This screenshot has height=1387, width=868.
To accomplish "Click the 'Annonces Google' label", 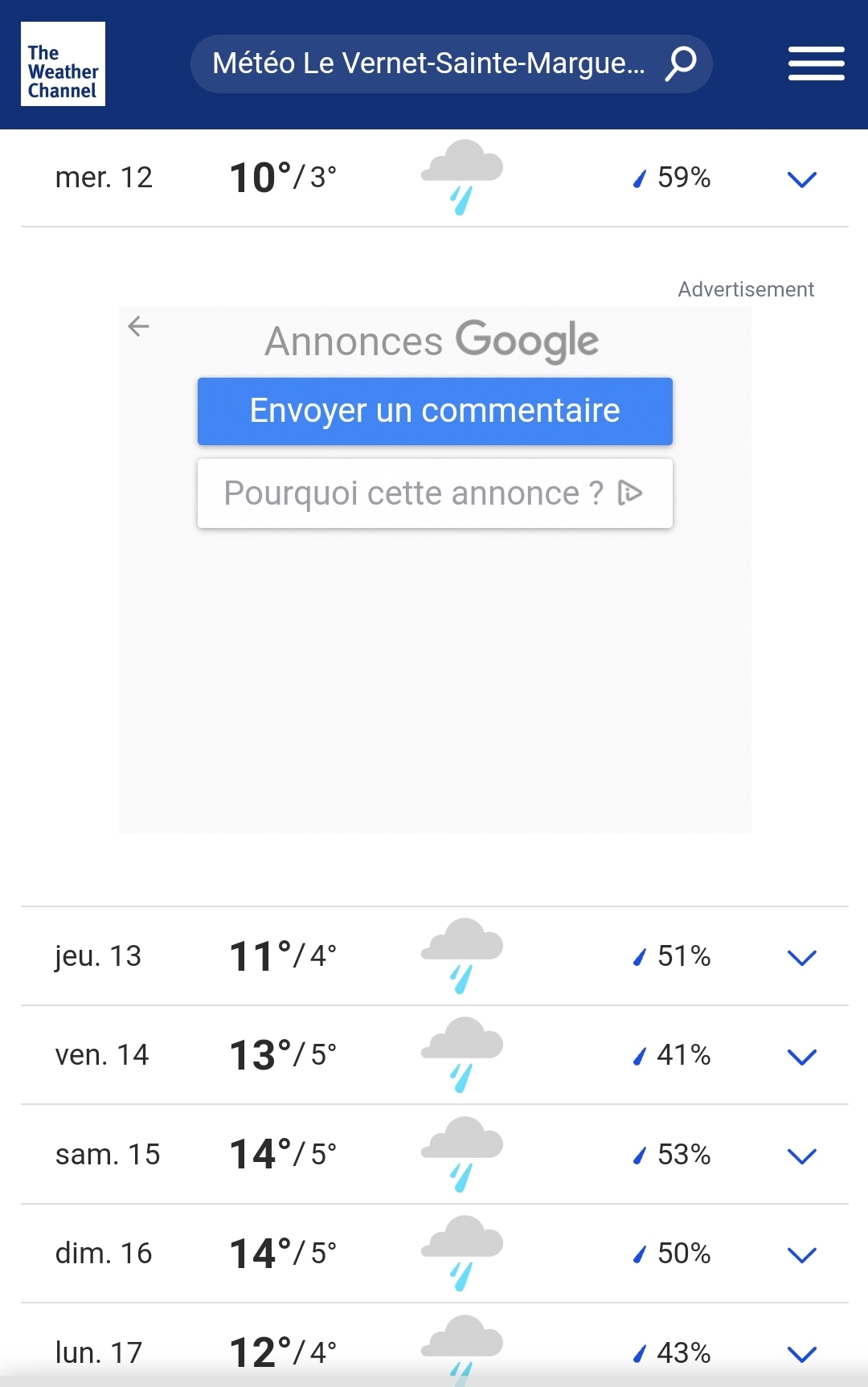I will pyautogui.click(x=432, y=341).
